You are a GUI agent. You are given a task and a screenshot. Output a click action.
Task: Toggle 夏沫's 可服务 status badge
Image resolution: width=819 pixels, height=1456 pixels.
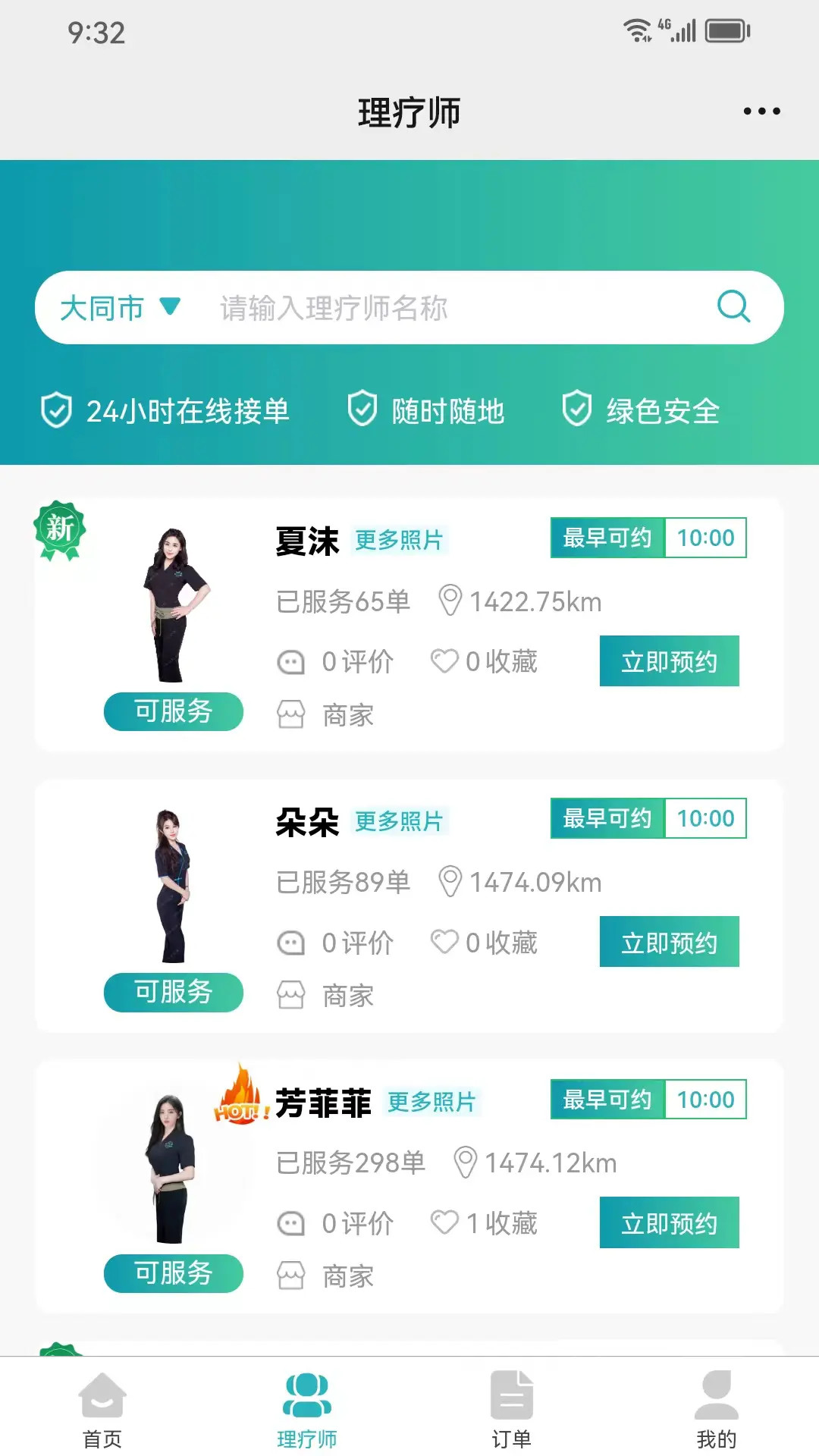(x=173, y=711)
